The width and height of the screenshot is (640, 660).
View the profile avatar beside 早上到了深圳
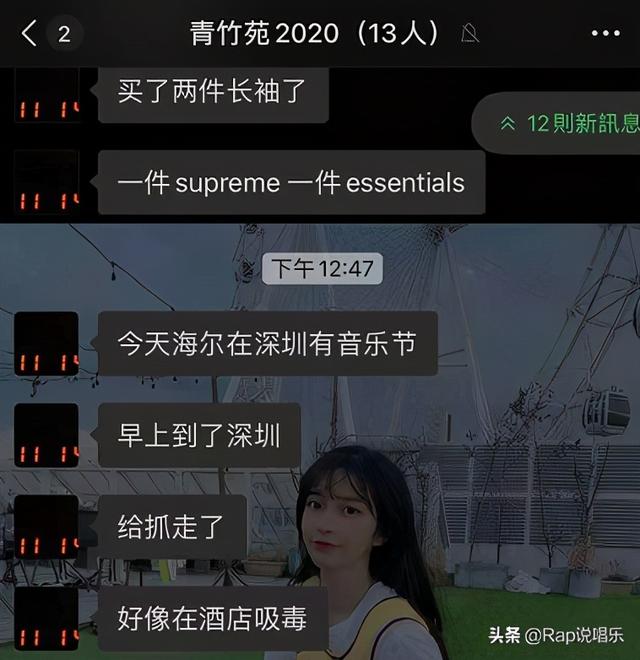pyautogui.click(x=46, y=435)
